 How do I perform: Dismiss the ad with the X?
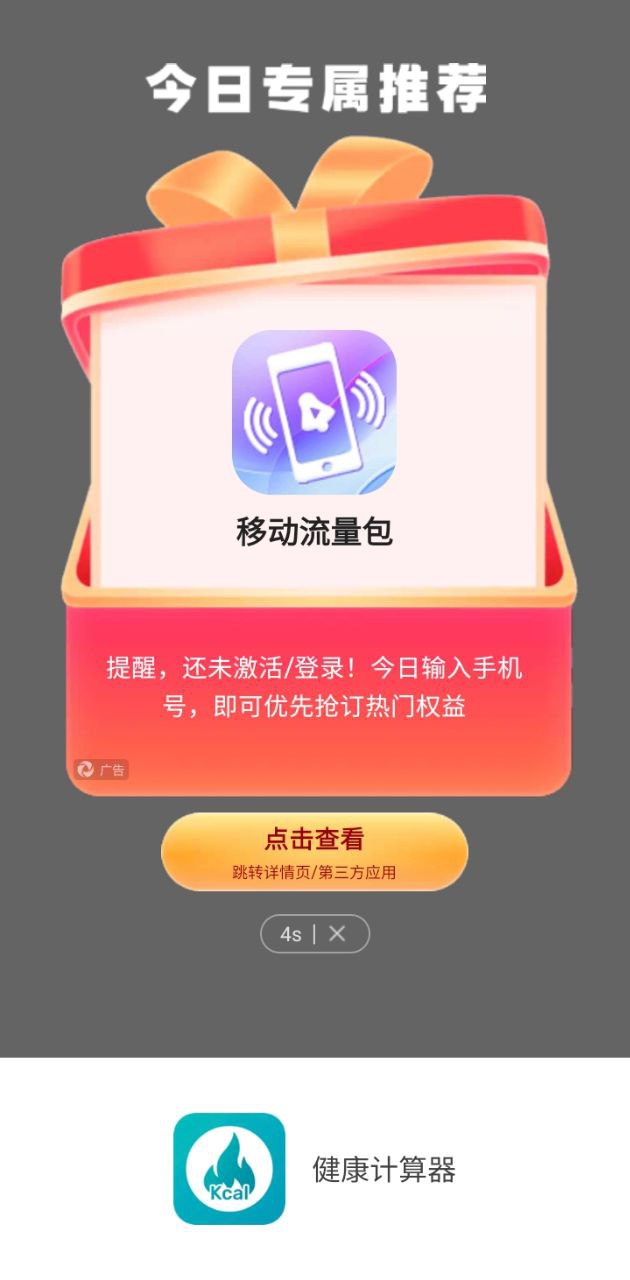point(337,934)
